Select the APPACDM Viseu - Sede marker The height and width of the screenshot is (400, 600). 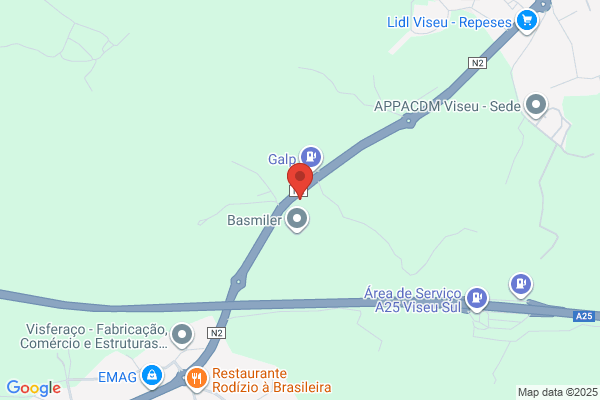536,105
